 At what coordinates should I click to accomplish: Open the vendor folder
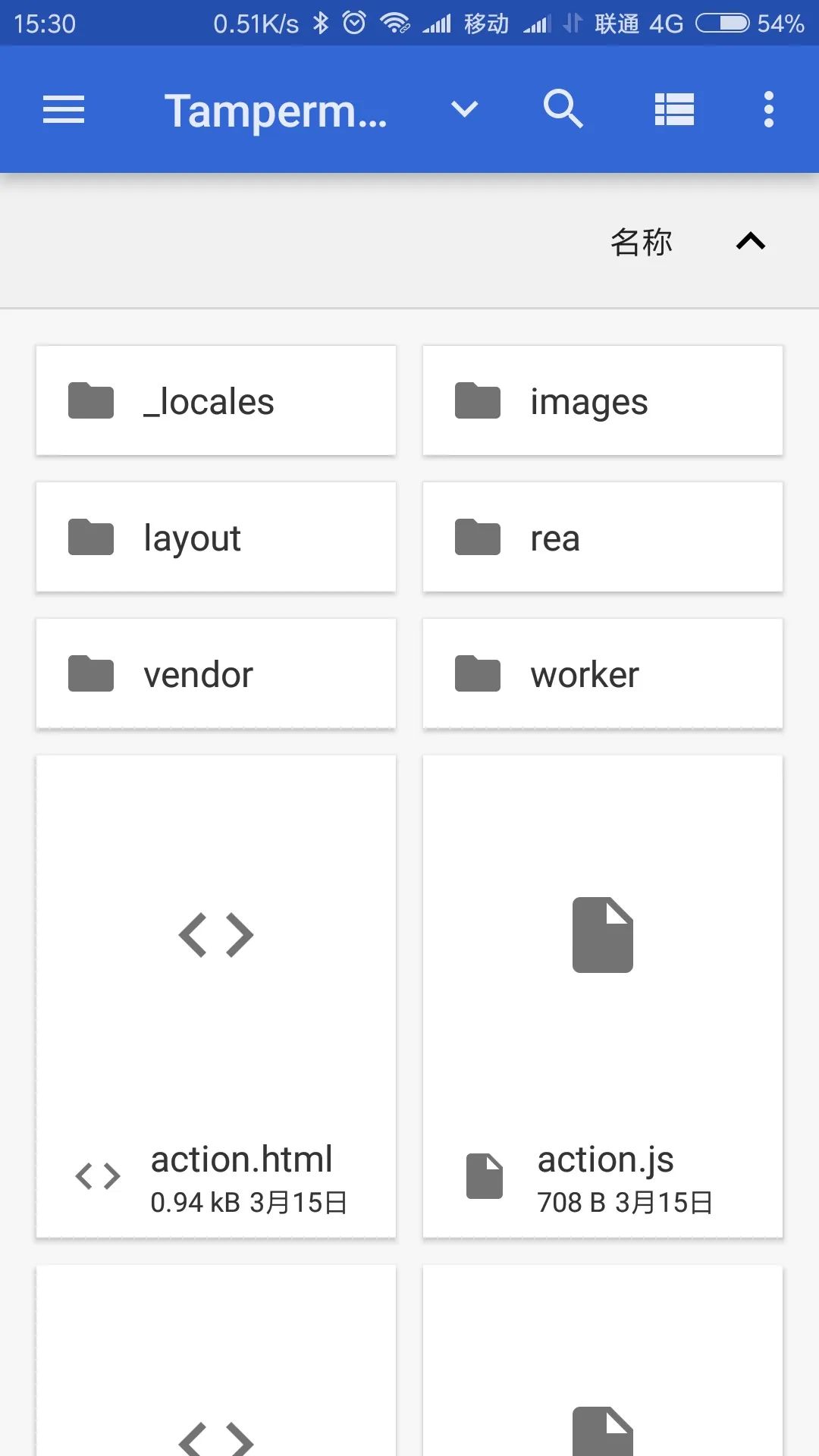216,674
